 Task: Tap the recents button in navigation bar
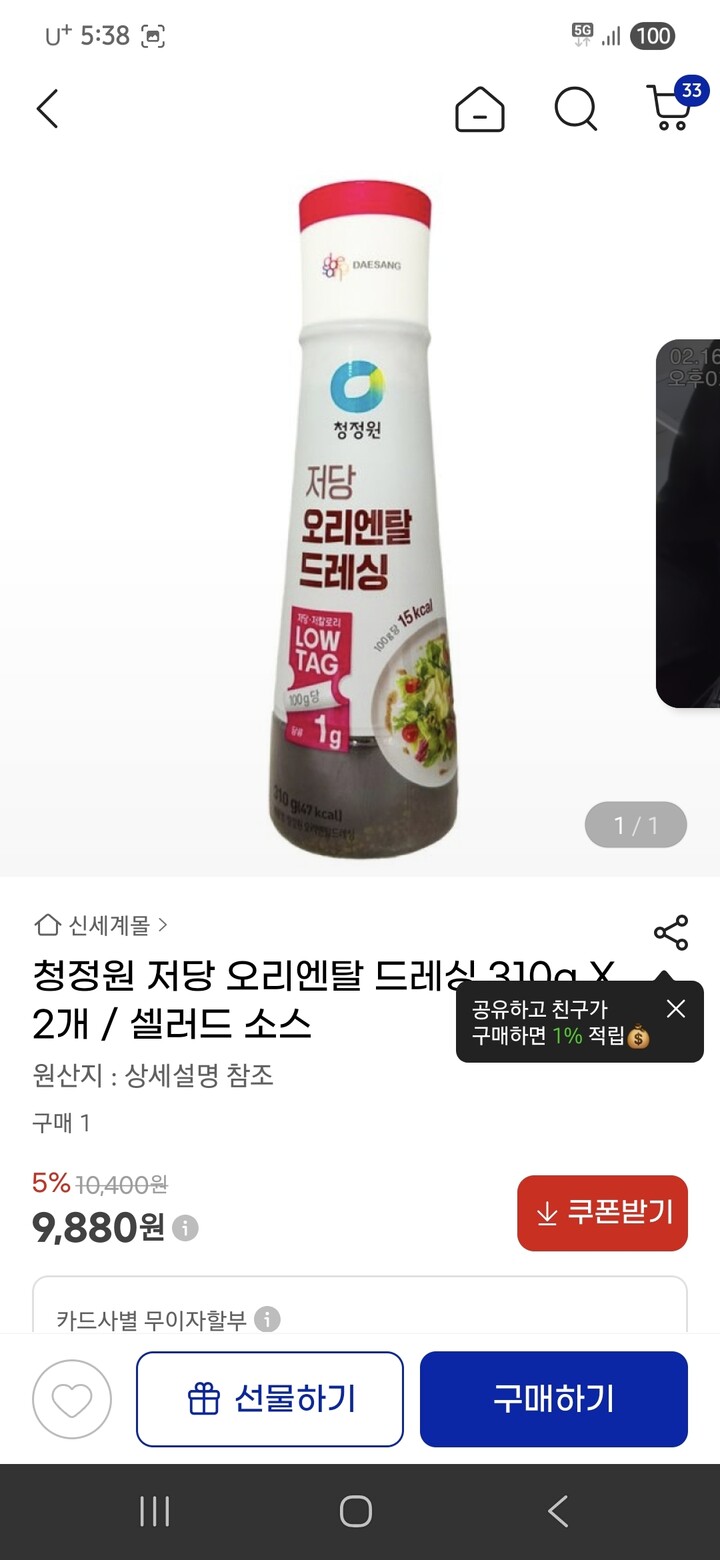[154, 1513]
